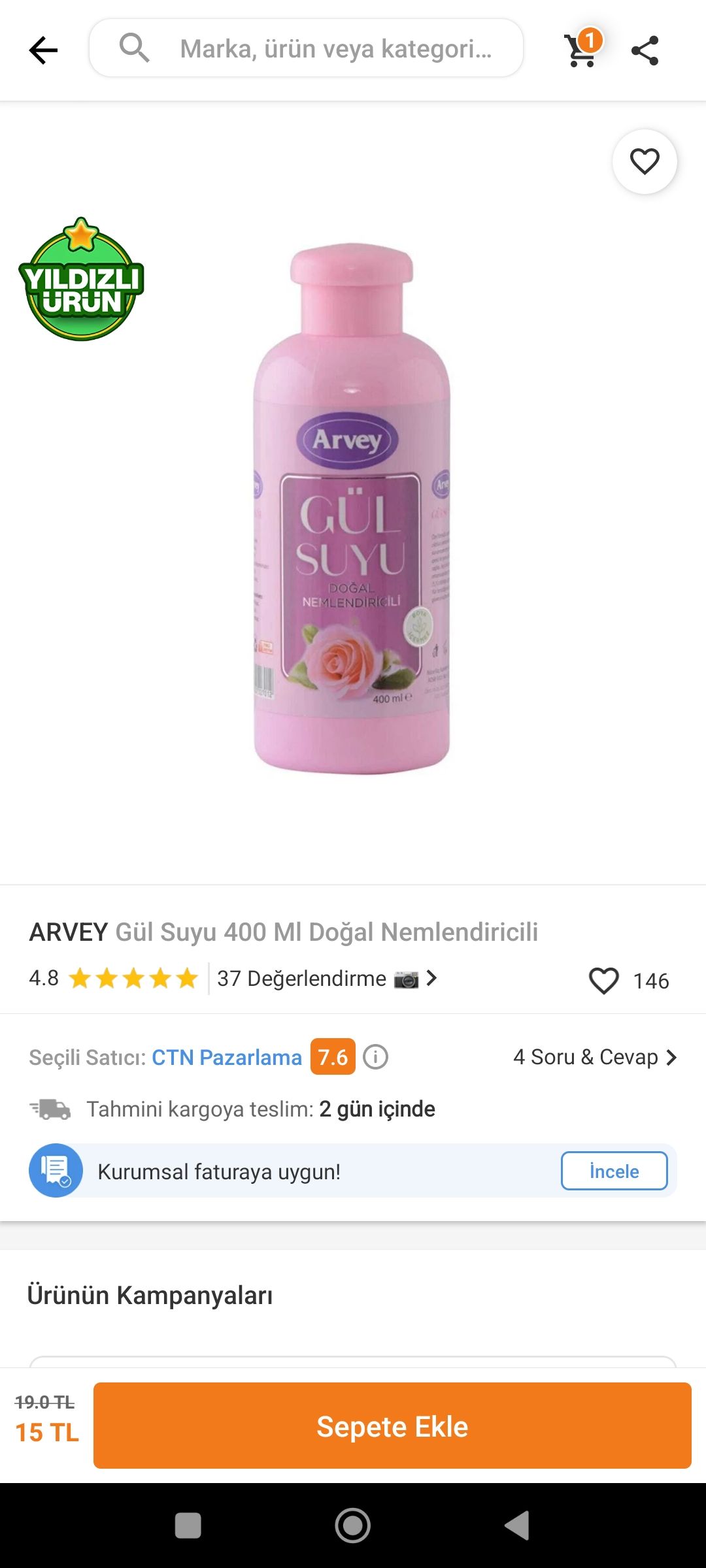The height and width of the screenshot is (1568, 706).
Task: Open 4 Soru & Cevap section
Action: click(595, 1057)
